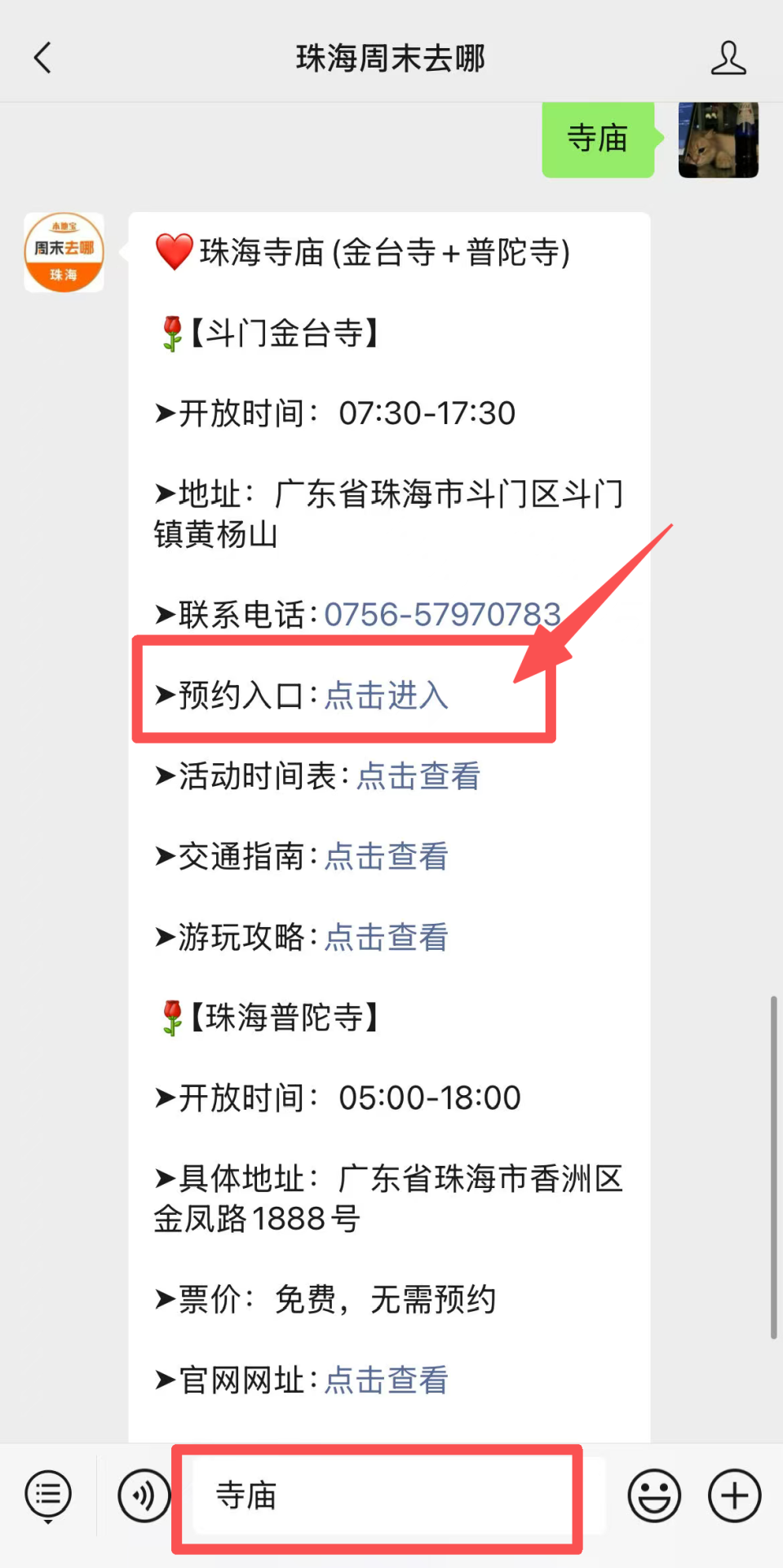
Task: Open chat info via person icon top right
Action: (x=728, y=57)
